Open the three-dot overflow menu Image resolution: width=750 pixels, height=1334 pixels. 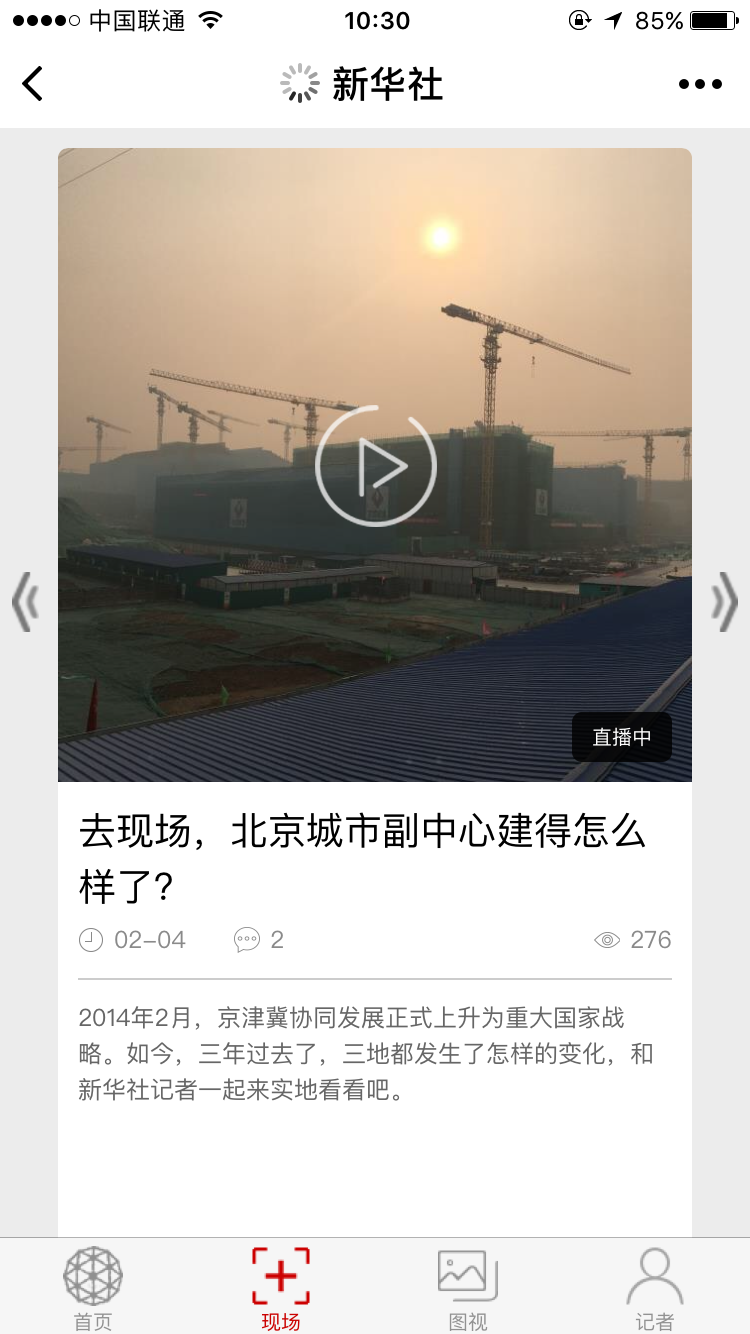[700, 84]
